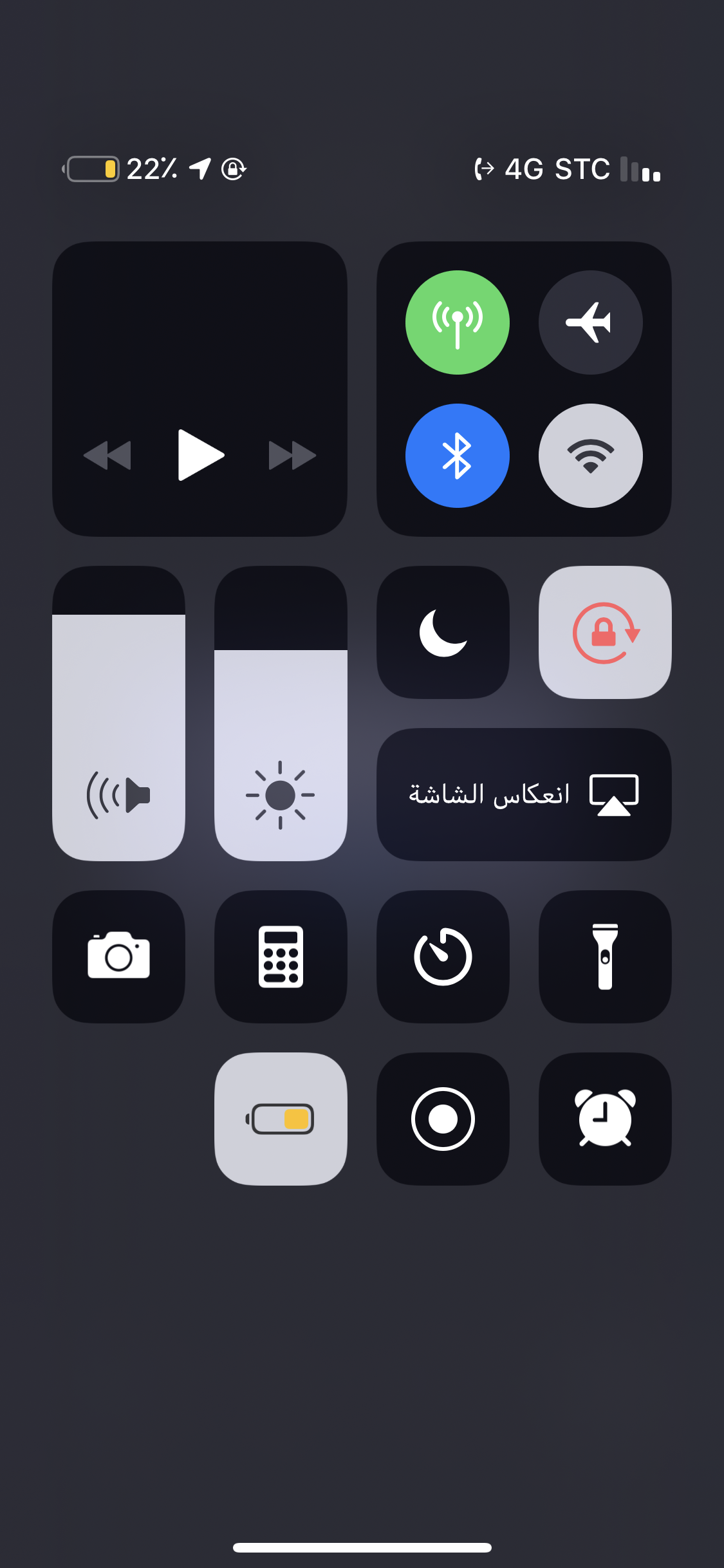This screenshot has height=1568, width=724.
Task: Launch the Camera
Action: [118, 957]
